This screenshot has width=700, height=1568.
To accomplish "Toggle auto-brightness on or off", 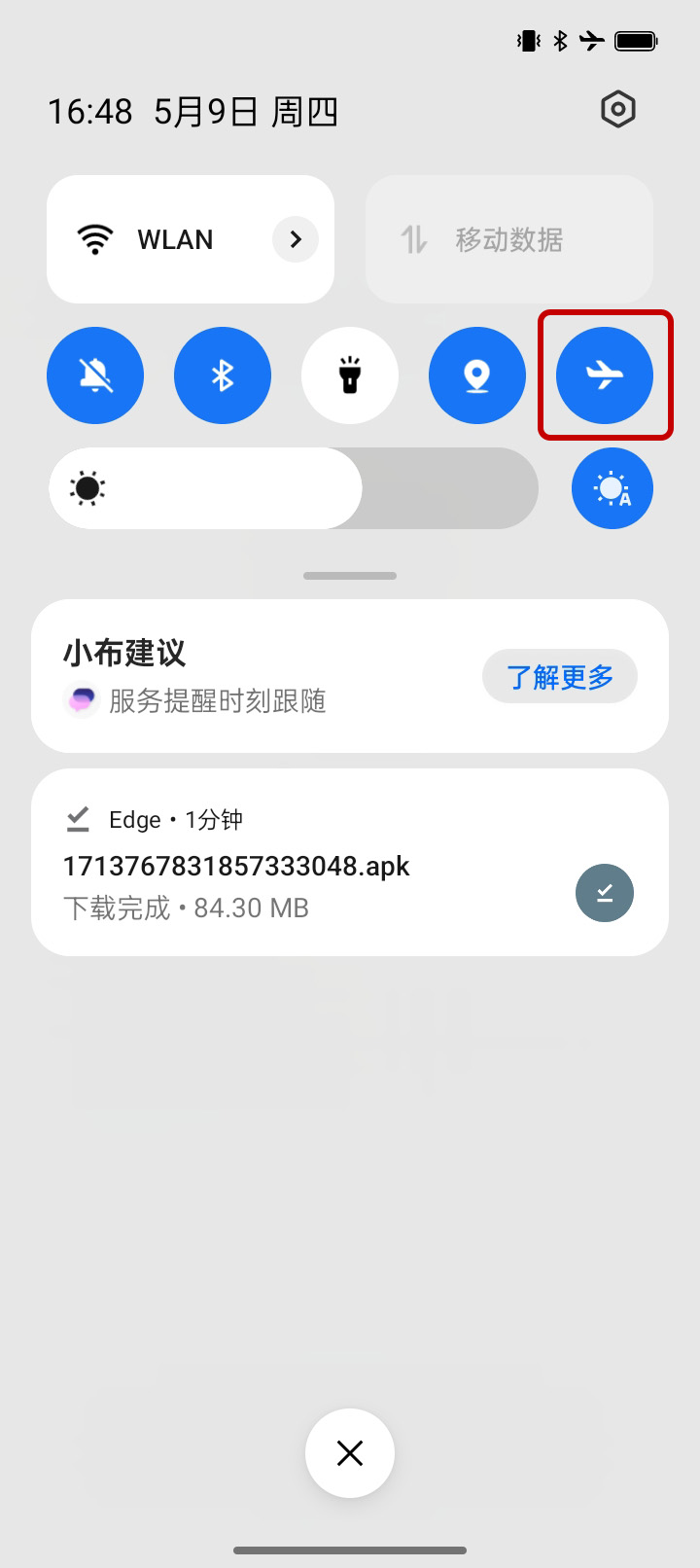I will click(612, 488).
